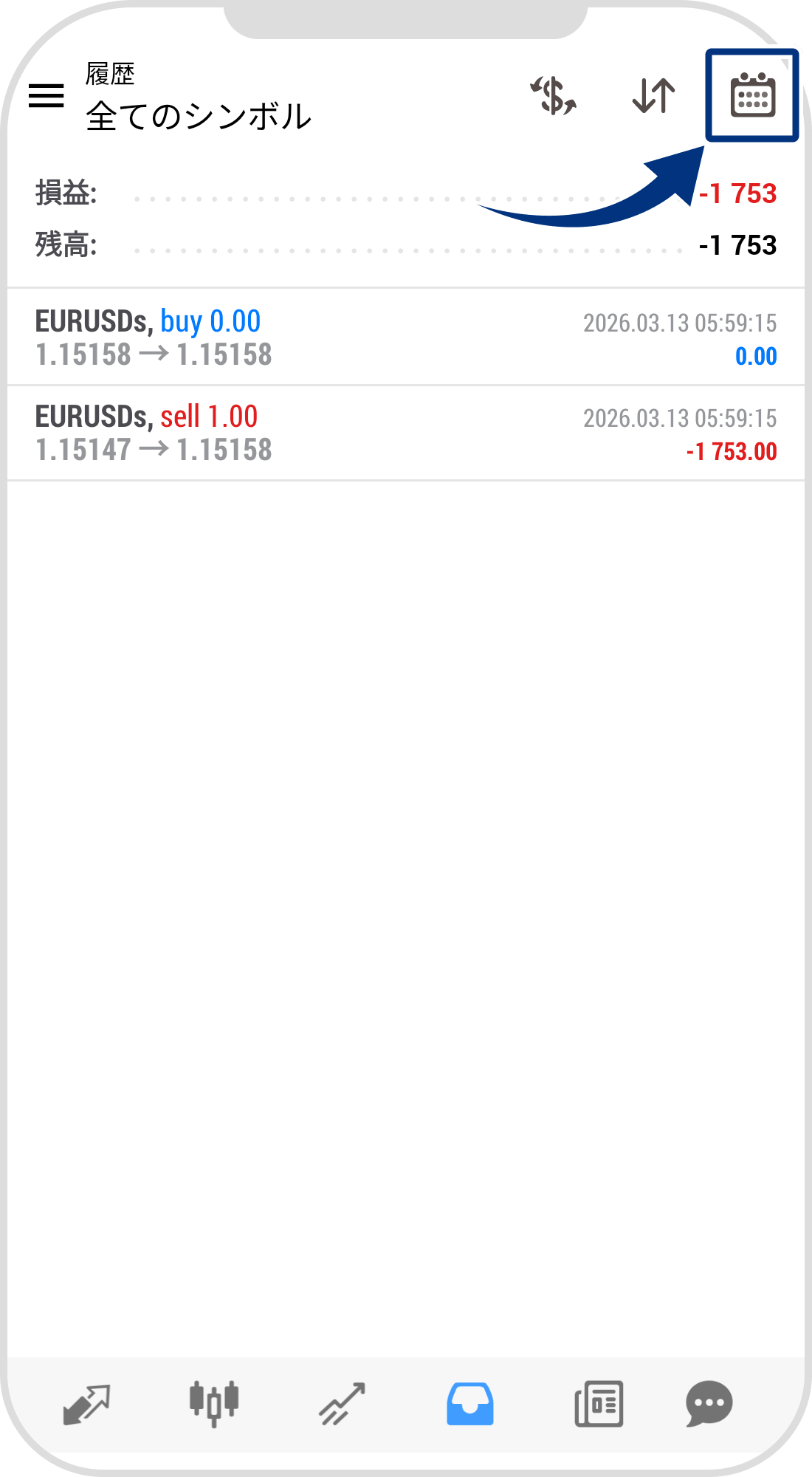Switch to the Trade tab
The width and height of the screenshot is (812, 1477).
pos(342,1404)
